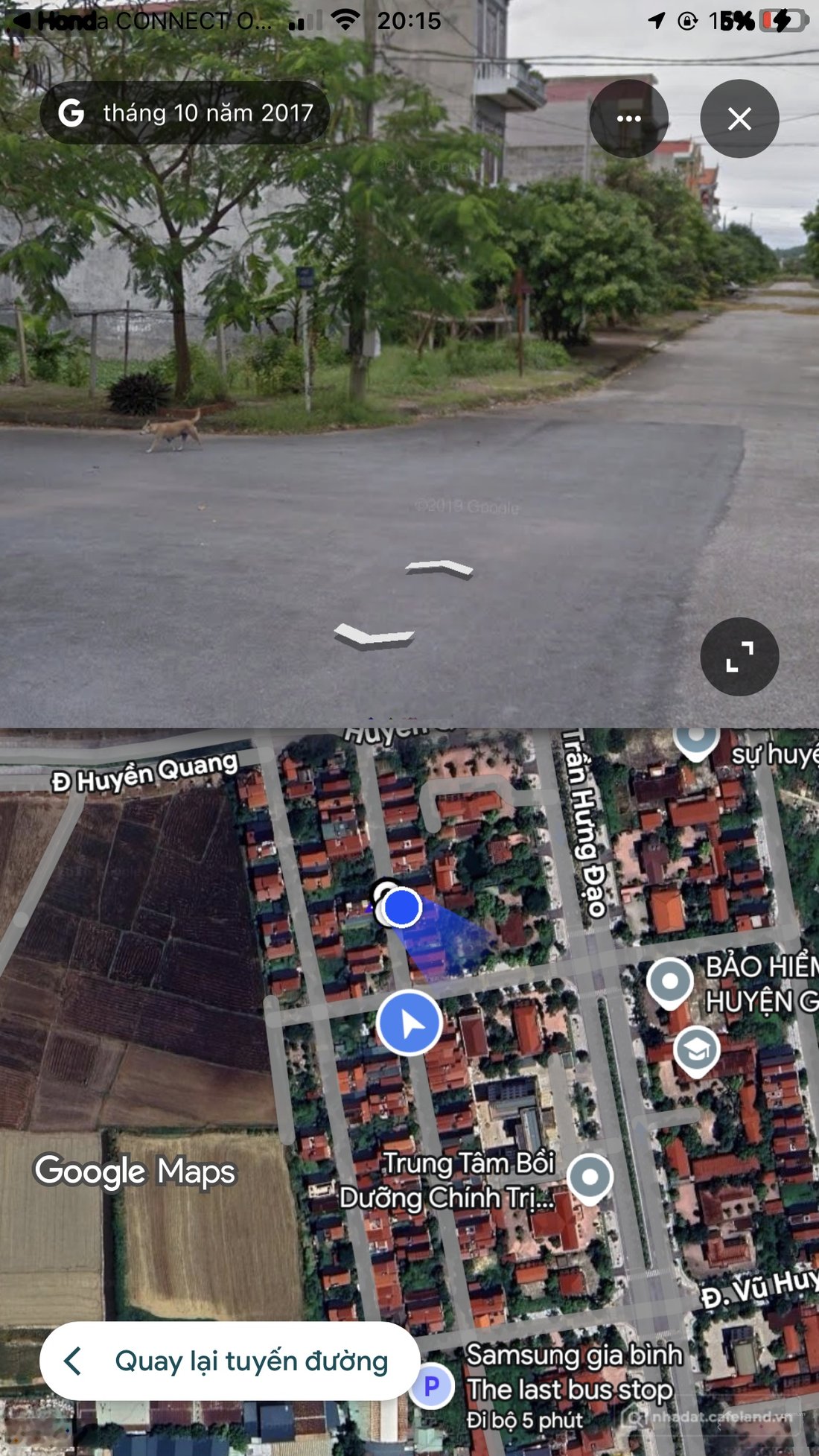Move backward using the lower street arrow
This screenshot has width=819, height=1456.
(374, 635)
